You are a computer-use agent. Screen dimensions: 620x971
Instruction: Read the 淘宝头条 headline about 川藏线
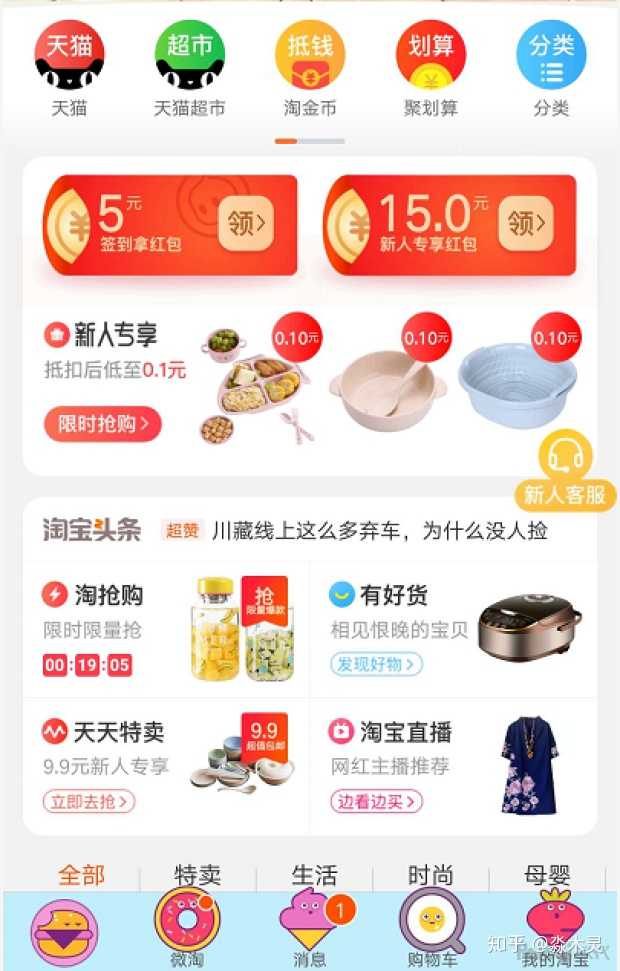[380, 530]
